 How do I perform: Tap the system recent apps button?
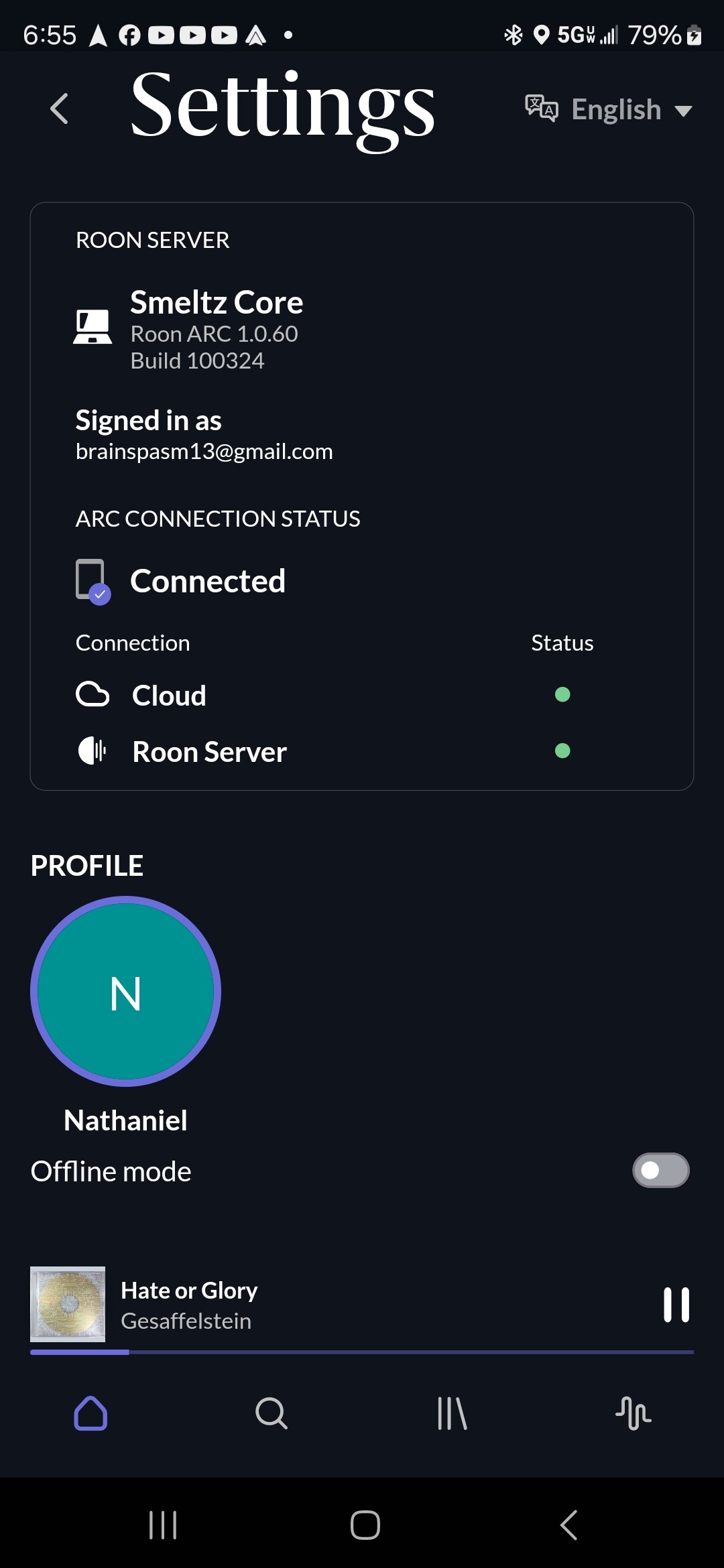163,1525
